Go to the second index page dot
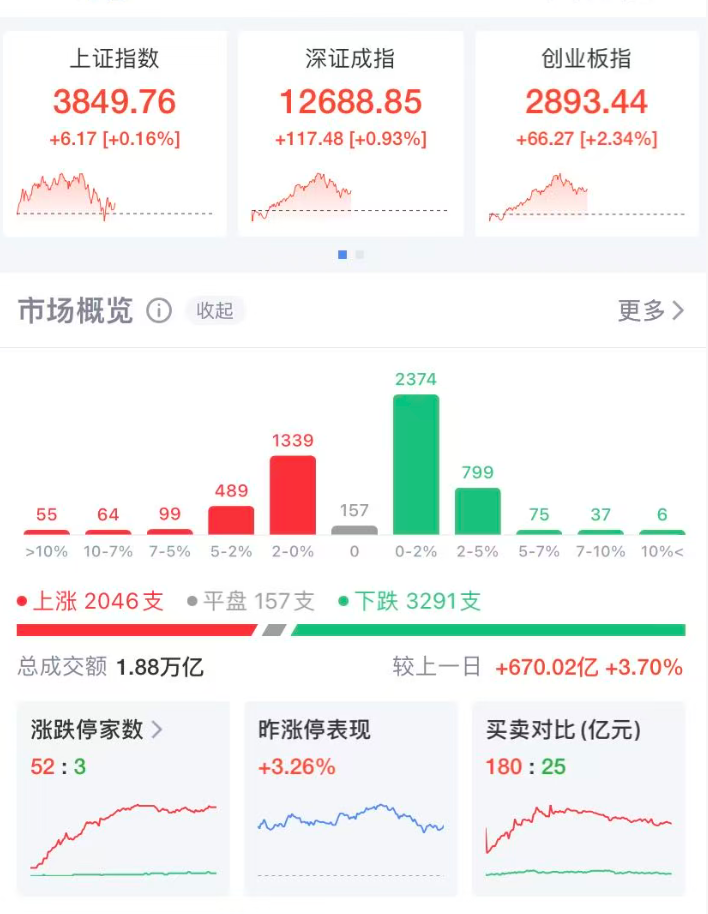708x914 pixels. 360,255
